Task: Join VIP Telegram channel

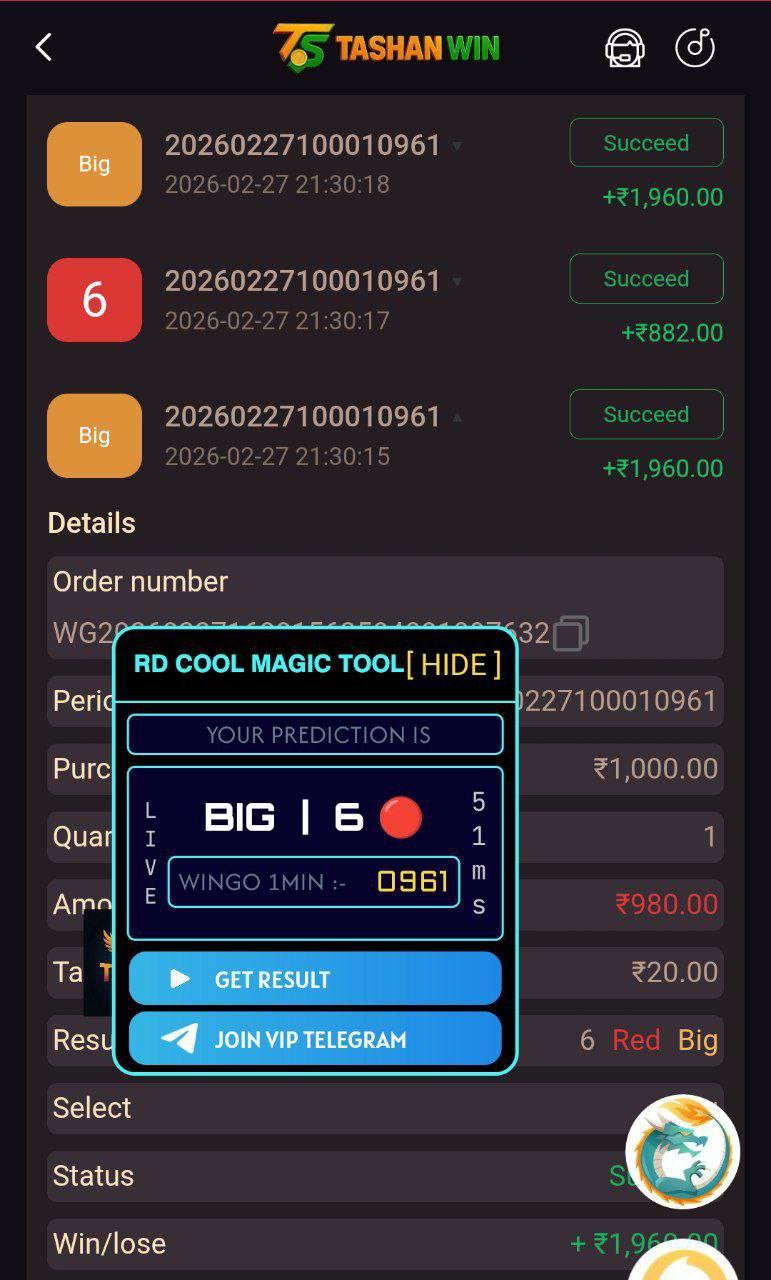Action: tap(315, 1039)
